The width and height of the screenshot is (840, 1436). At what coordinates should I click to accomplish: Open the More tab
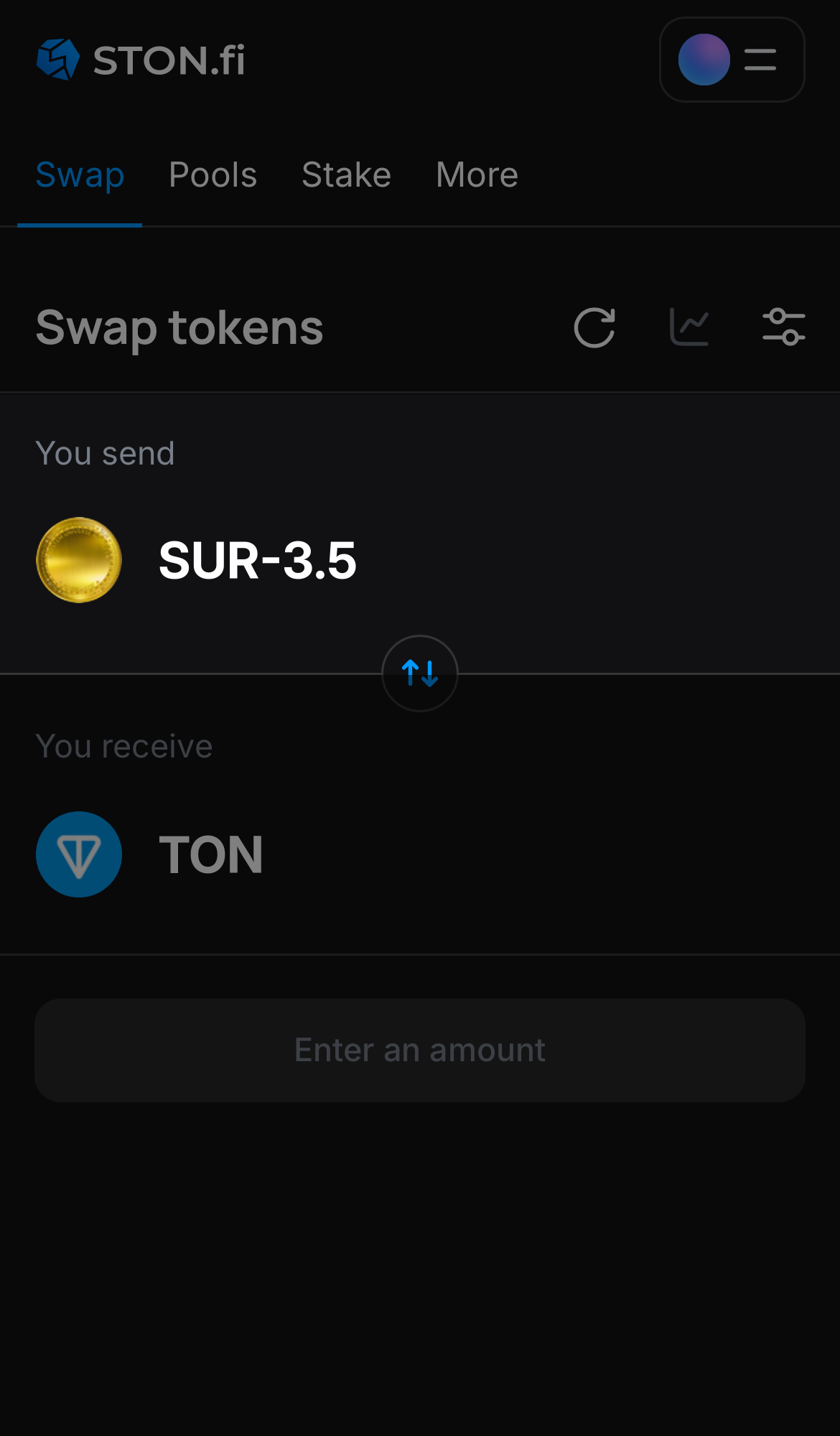477,175
